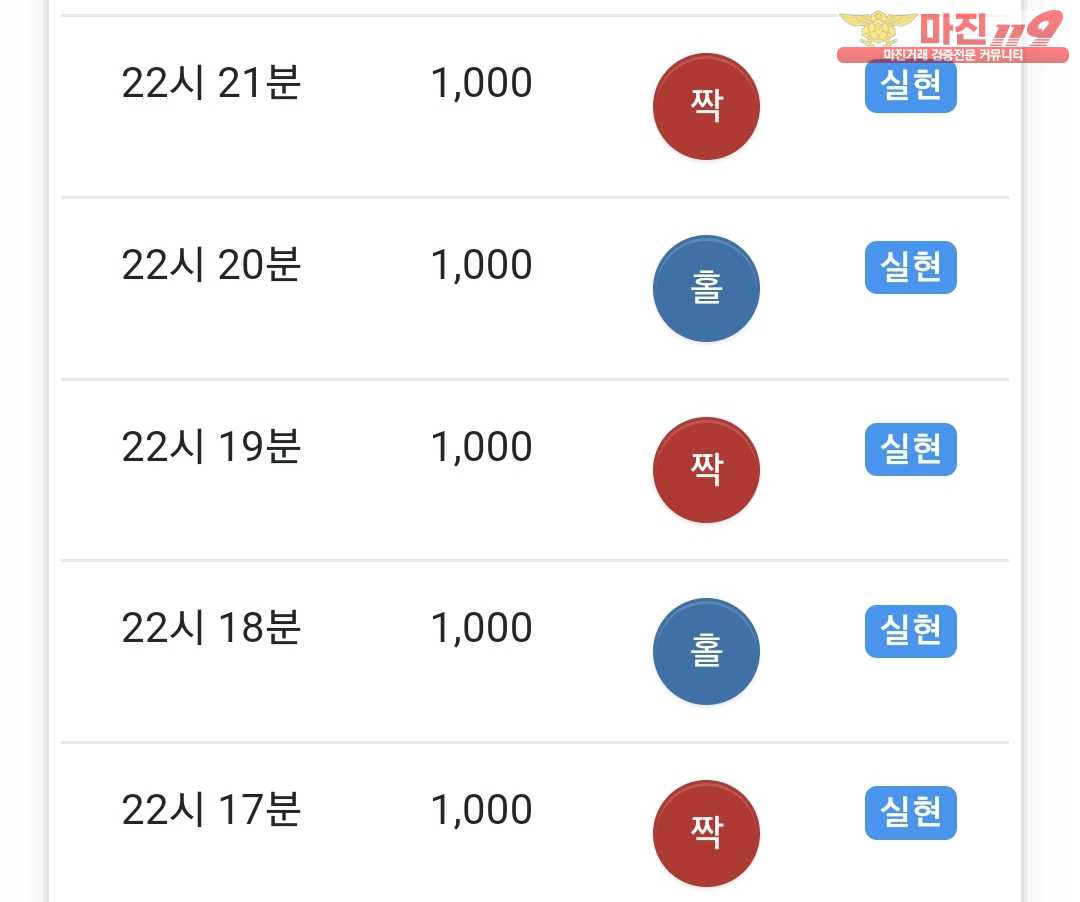
Task: Select the 실현 badge in the 22시 20분 row
Action: click(x=910, y=267)
